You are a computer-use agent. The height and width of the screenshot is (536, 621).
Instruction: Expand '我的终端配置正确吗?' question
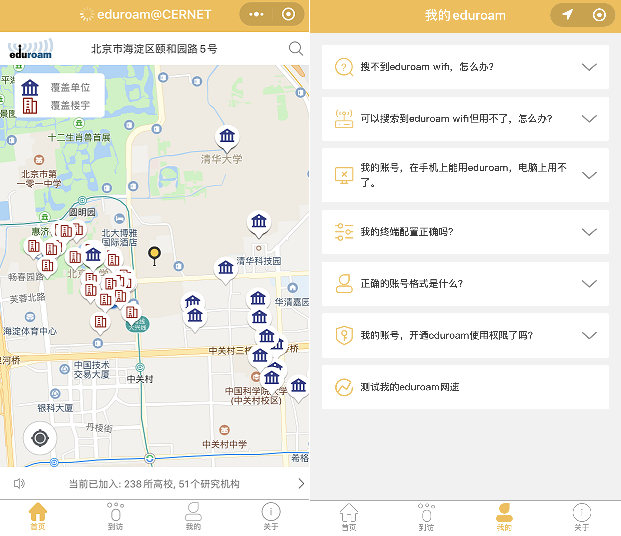(x=589, y=232)
